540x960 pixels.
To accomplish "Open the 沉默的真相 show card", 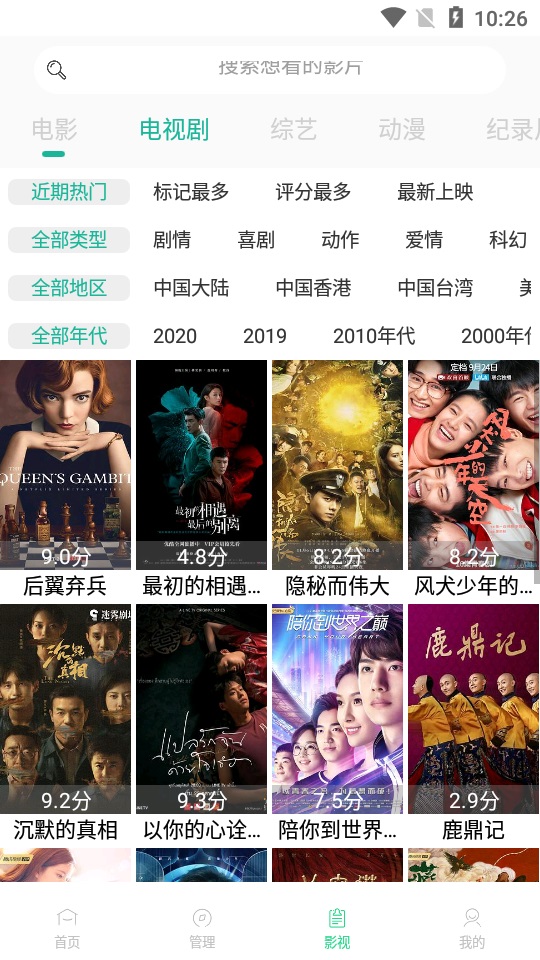I will tap(65, 724).
